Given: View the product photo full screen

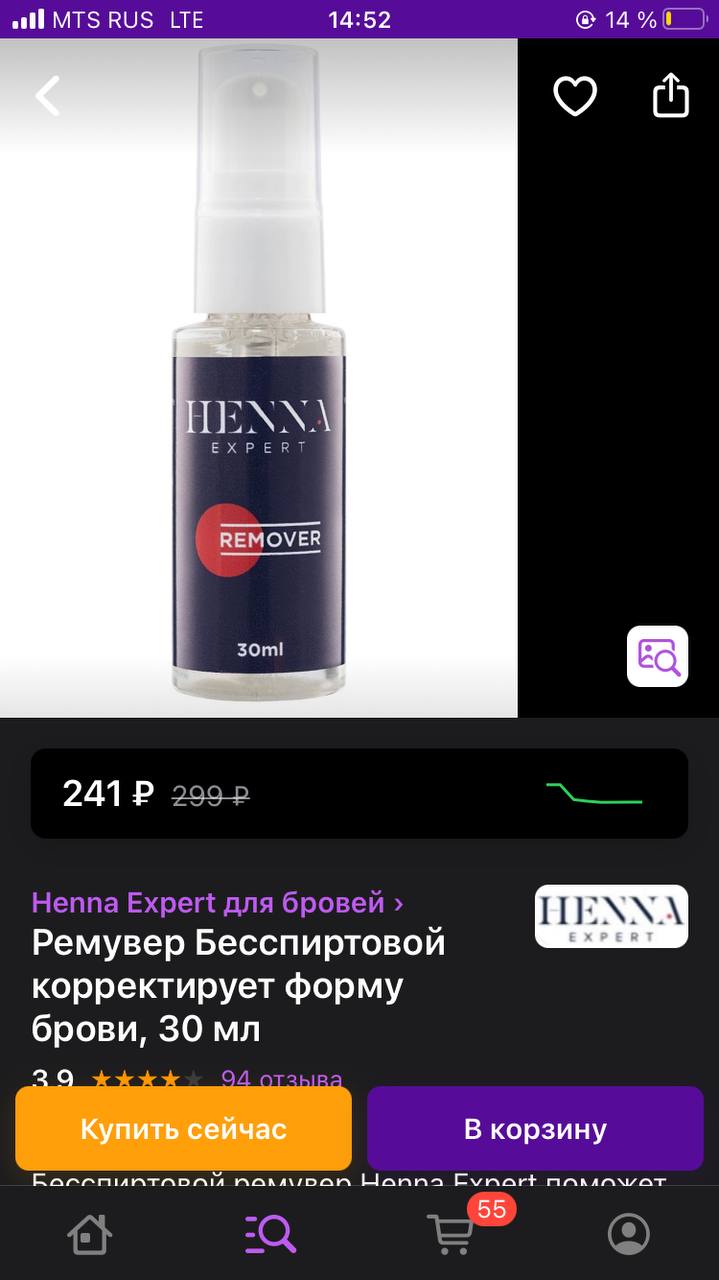Looking at the screenshot, I should click(259, 378).
